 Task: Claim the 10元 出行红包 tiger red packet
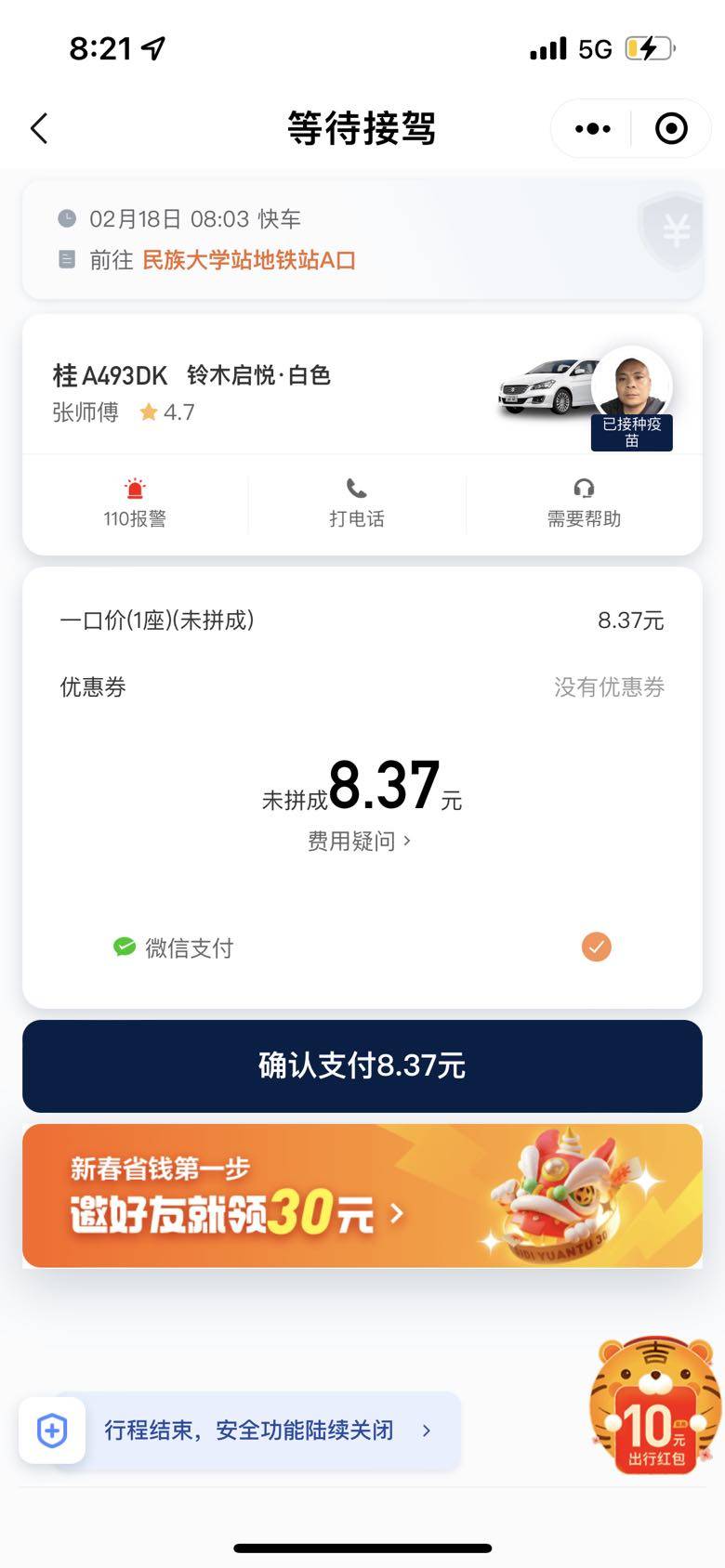(x=654, y=1408)
